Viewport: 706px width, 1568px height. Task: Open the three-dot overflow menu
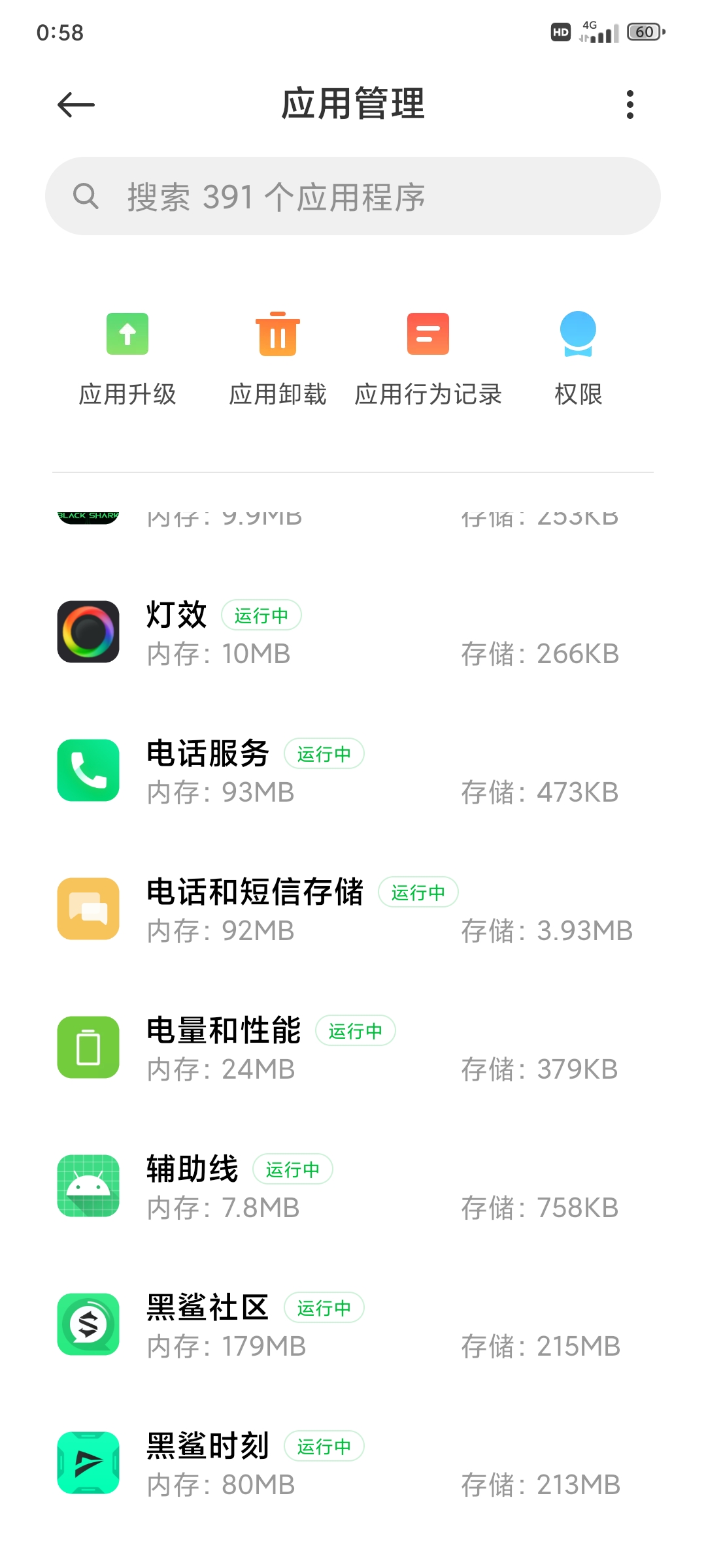point(630,105)
